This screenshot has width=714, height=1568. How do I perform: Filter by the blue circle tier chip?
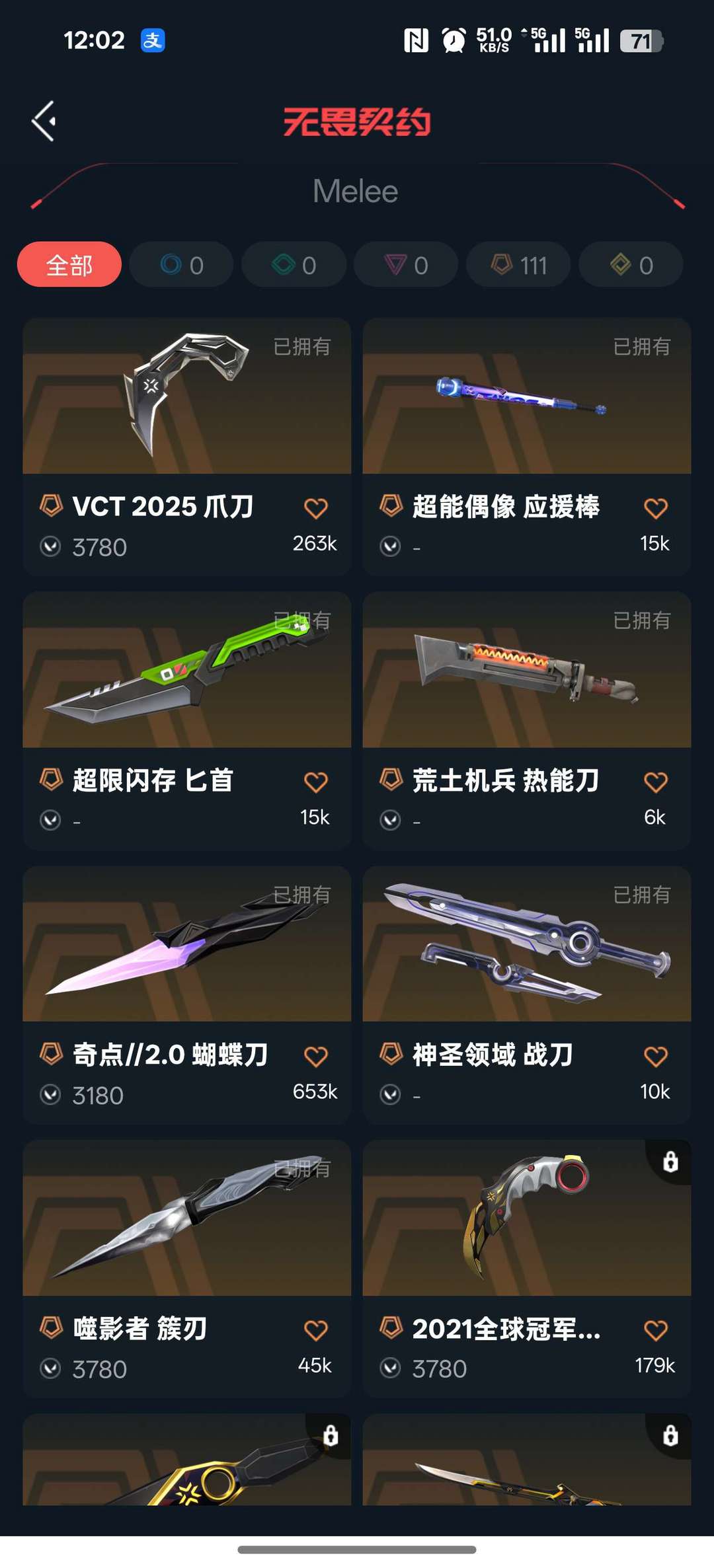point(182,264)
